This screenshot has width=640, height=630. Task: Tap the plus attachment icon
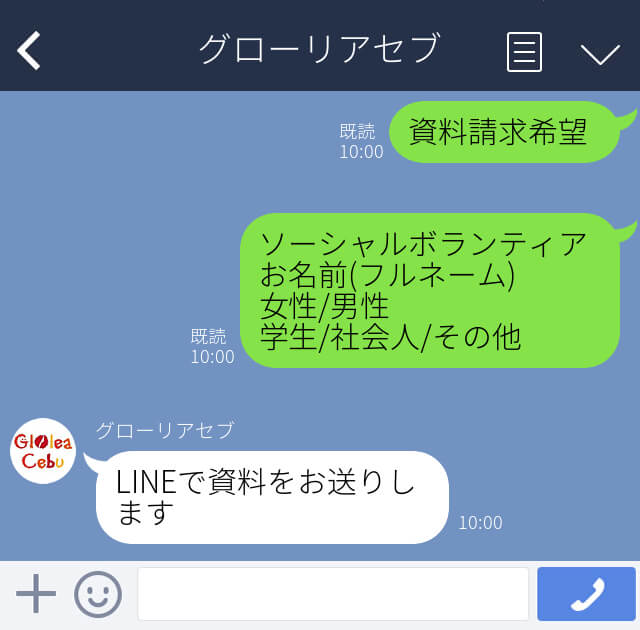[36, 594]
